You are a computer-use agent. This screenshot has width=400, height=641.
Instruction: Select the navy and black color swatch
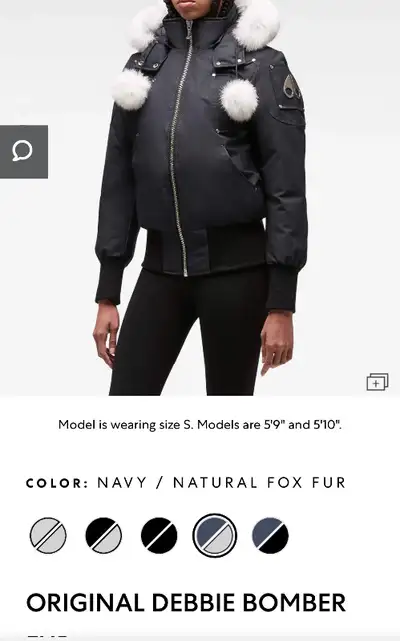[270, 536]
